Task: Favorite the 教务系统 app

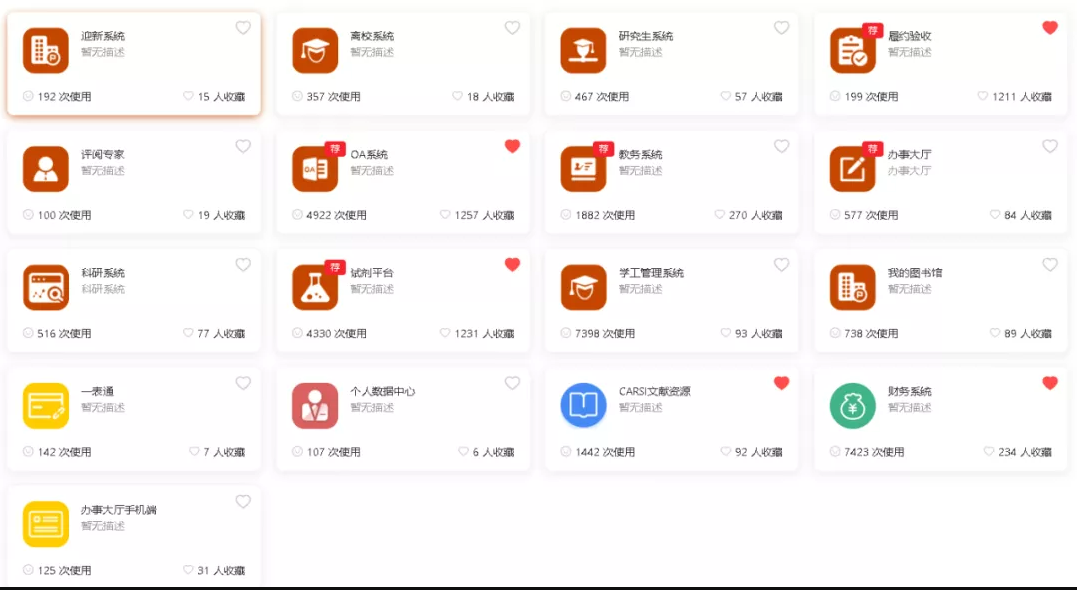Action: [781, 146]
